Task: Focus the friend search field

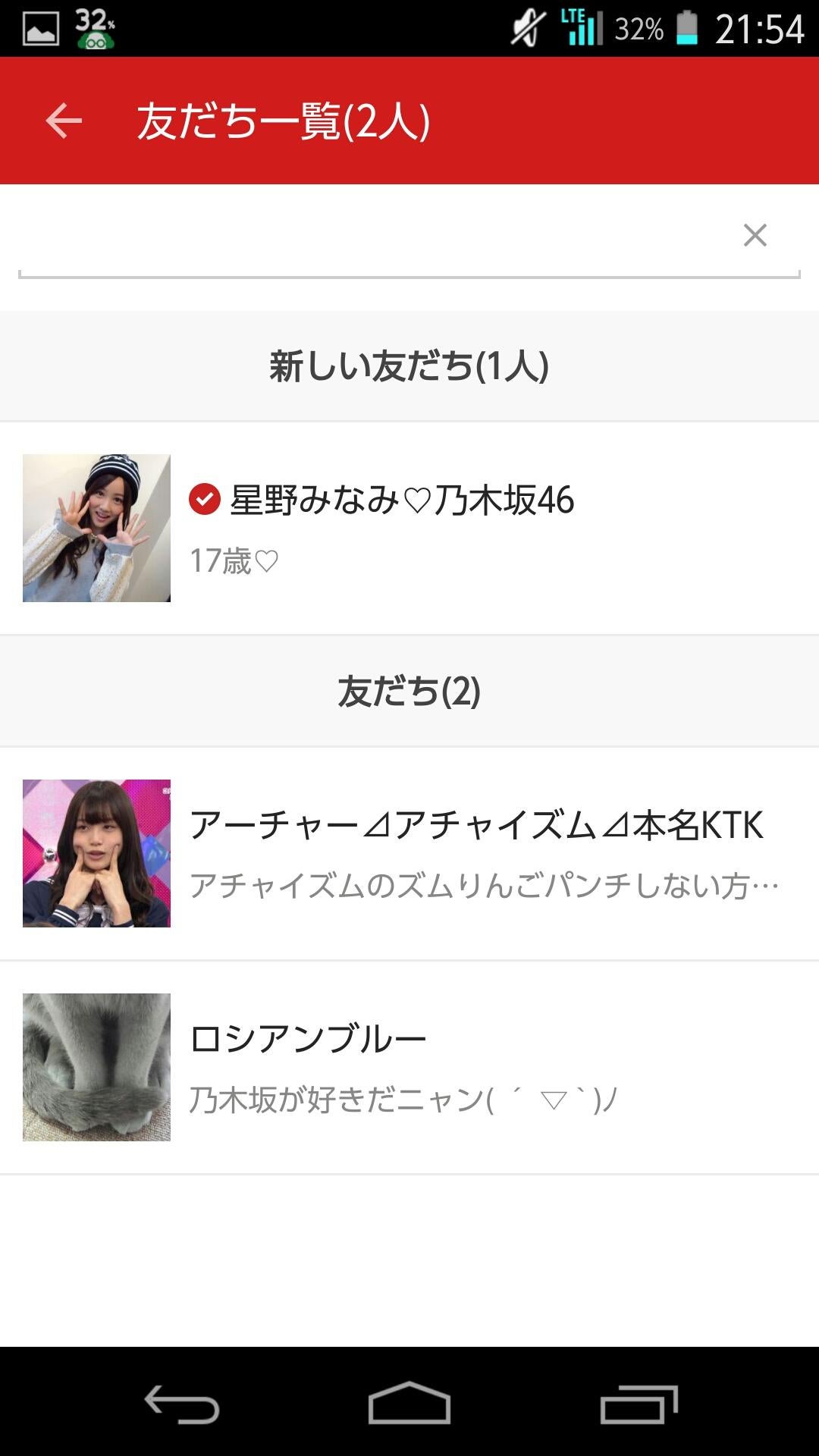Action: pos(372,237)
